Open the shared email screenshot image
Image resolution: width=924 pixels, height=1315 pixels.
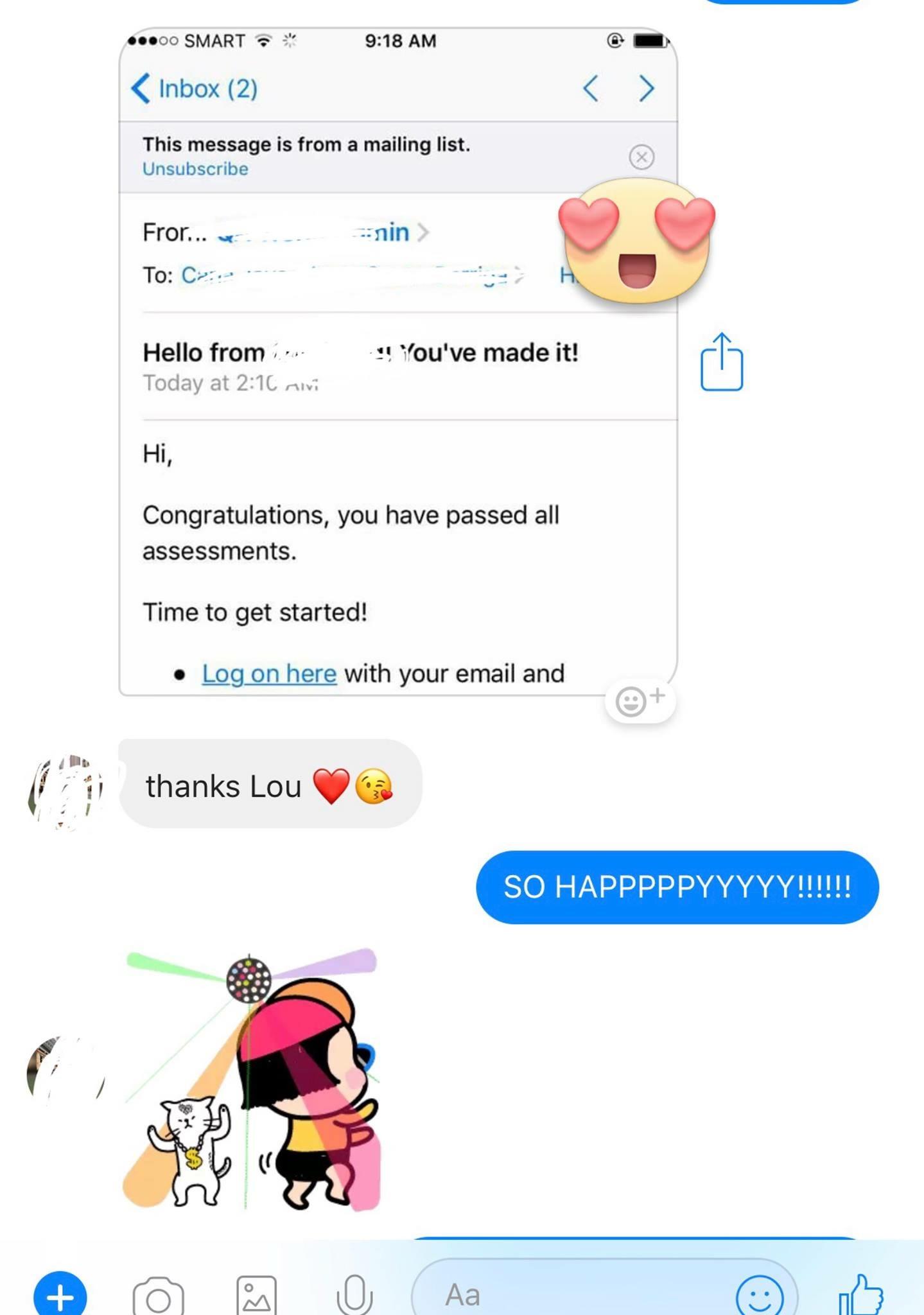coord(397,449)
